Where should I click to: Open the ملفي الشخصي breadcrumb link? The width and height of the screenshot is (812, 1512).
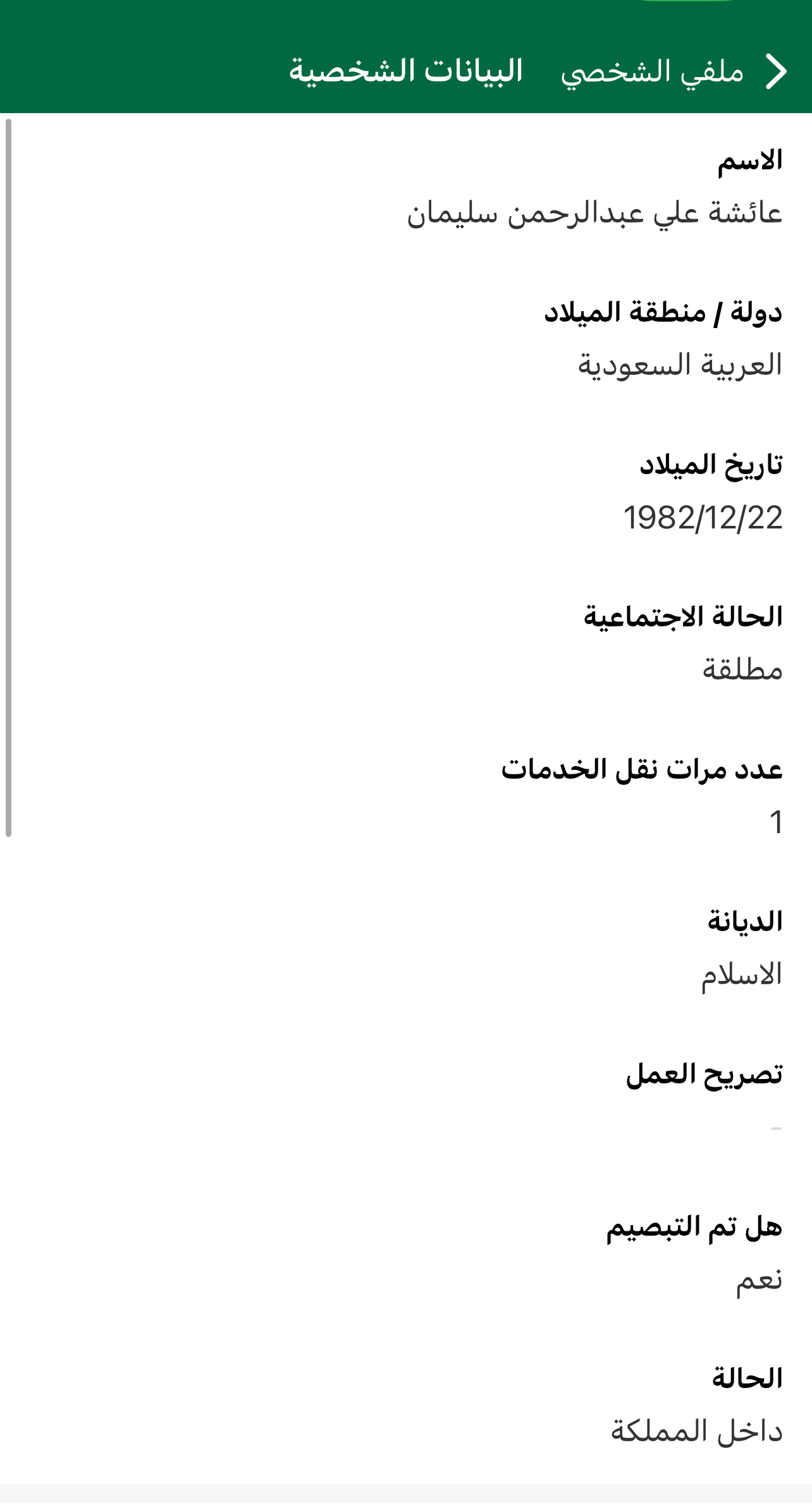(x=652, y=71)
